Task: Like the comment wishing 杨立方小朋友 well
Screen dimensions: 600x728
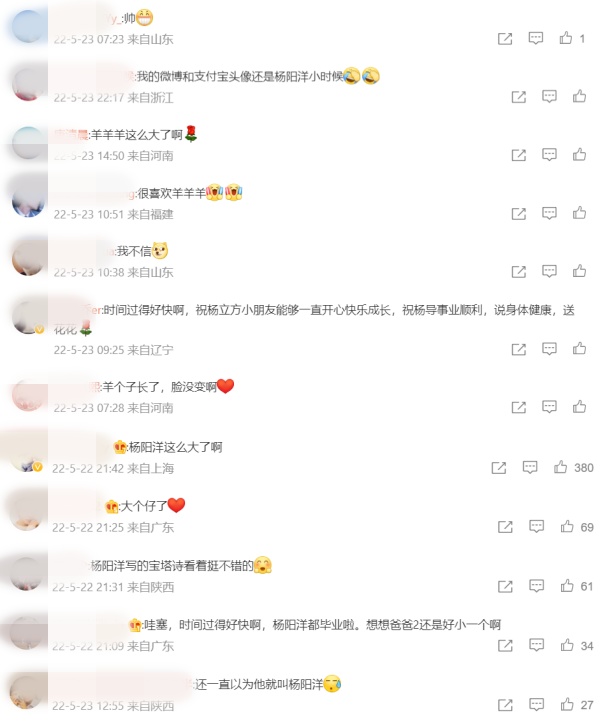Action: coord(579,349)
